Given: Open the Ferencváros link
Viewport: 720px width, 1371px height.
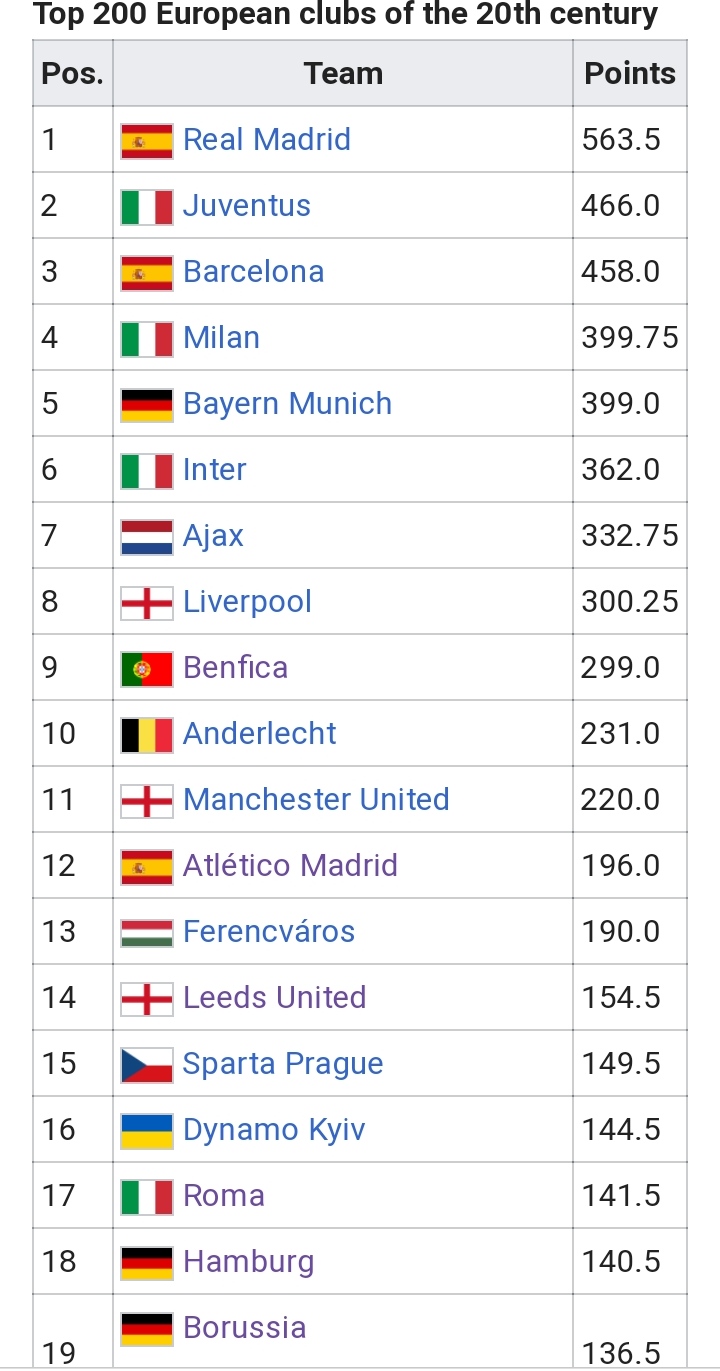Looking at the screenshot, I should coord(269,931).
